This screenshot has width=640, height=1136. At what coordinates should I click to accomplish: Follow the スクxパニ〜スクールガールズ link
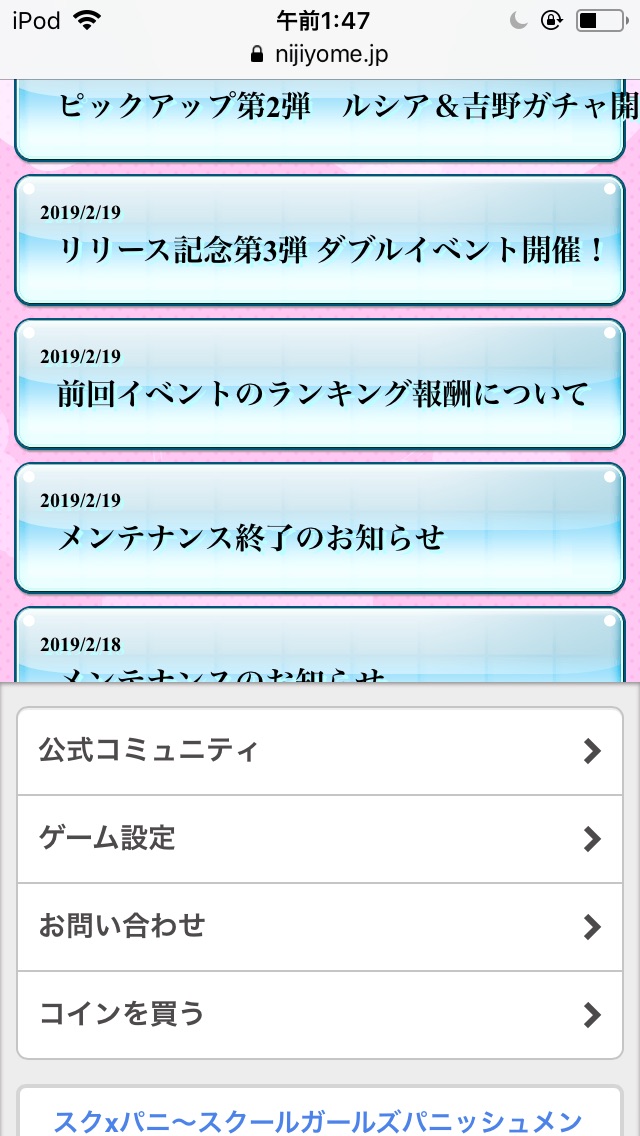(x=318, y=1120)
